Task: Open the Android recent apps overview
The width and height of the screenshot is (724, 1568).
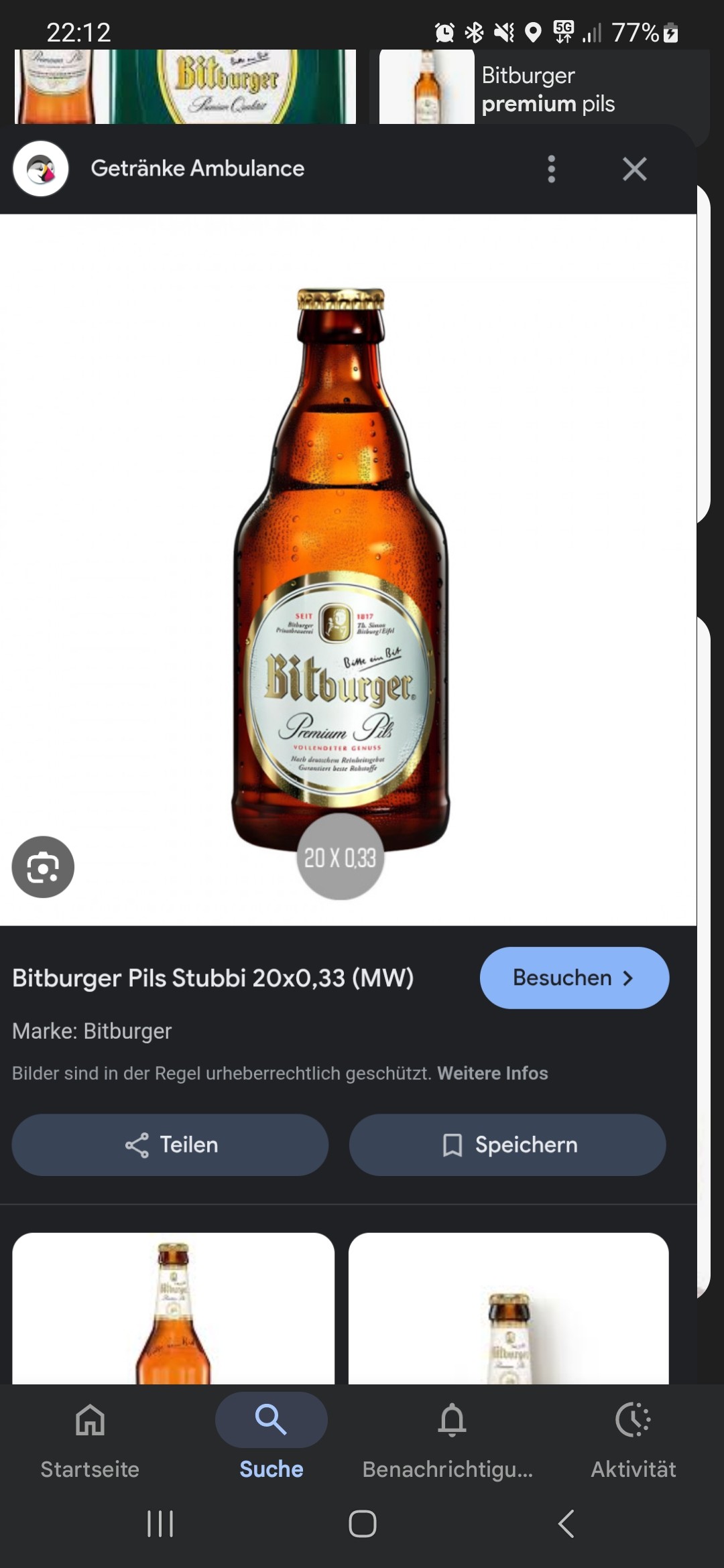Action: pyautogui.click(x=160, y=1524)
